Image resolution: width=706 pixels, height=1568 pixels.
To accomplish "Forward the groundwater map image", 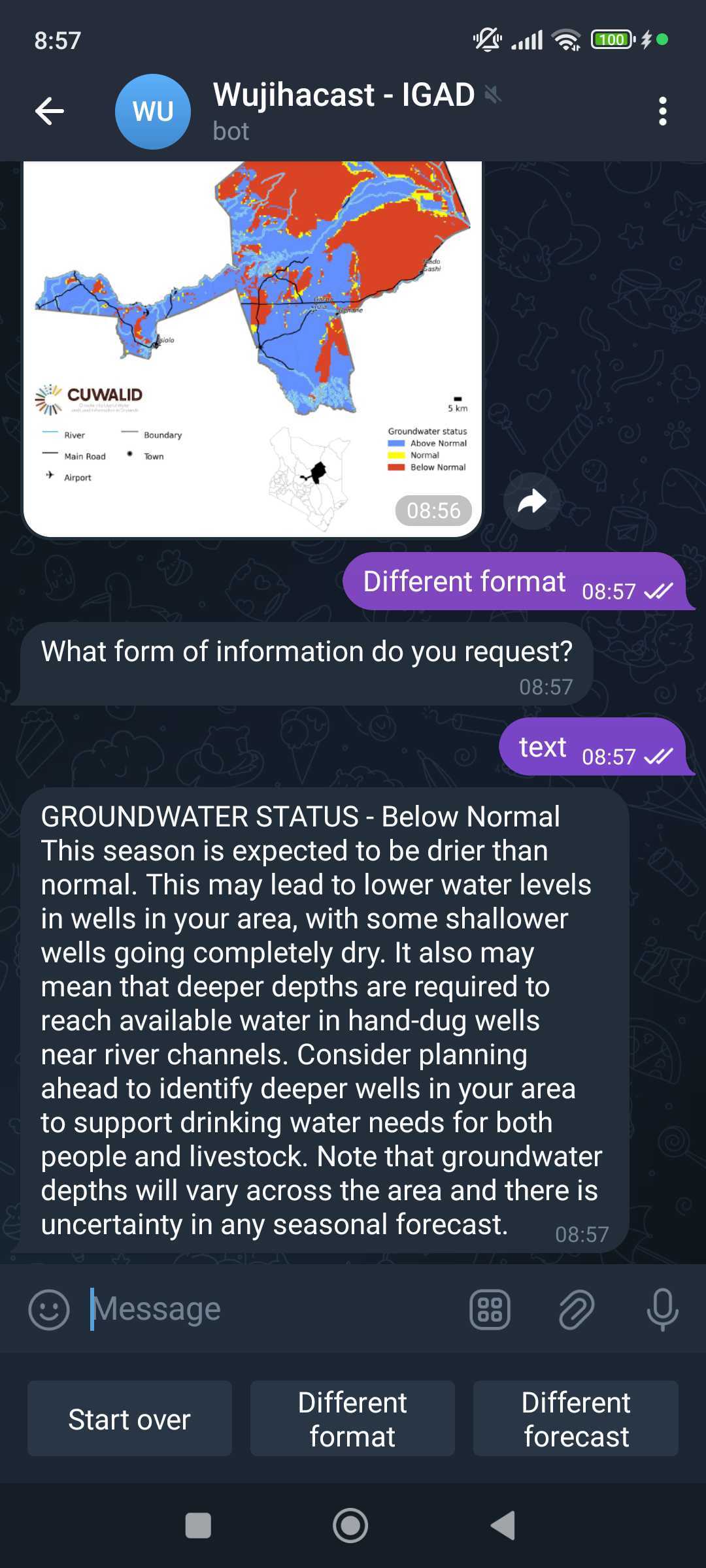I will click(531, 501).
